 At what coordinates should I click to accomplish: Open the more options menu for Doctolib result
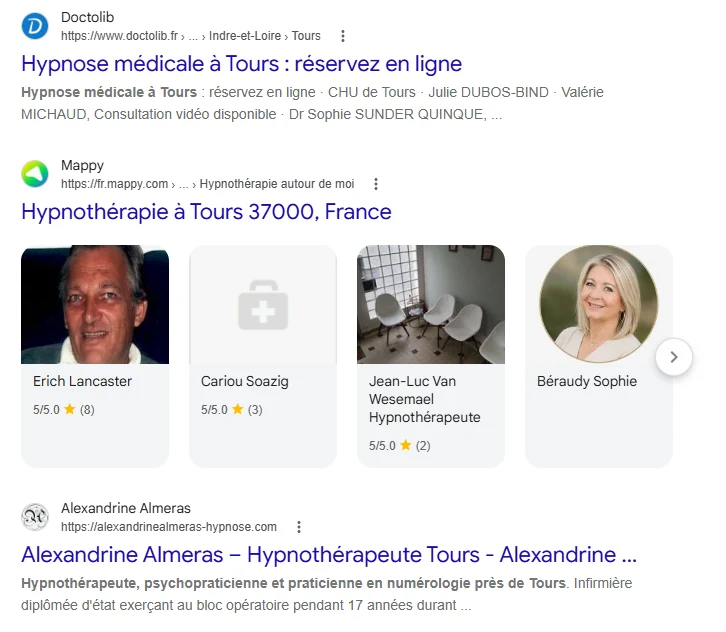coord(343,36)
